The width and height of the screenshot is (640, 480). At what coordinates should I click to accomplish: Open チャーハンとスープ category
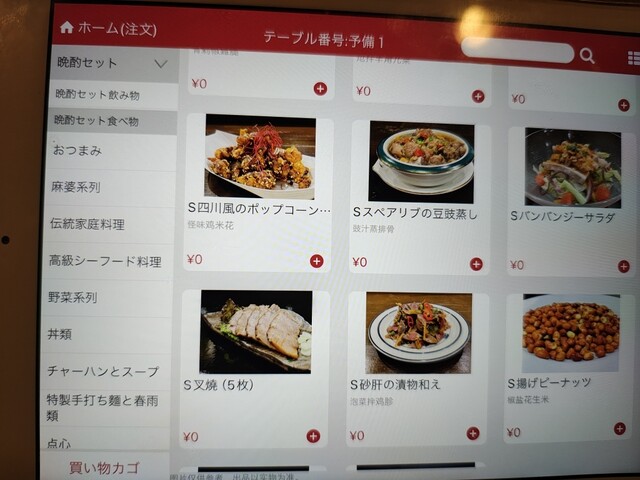(x=103, y=371)
